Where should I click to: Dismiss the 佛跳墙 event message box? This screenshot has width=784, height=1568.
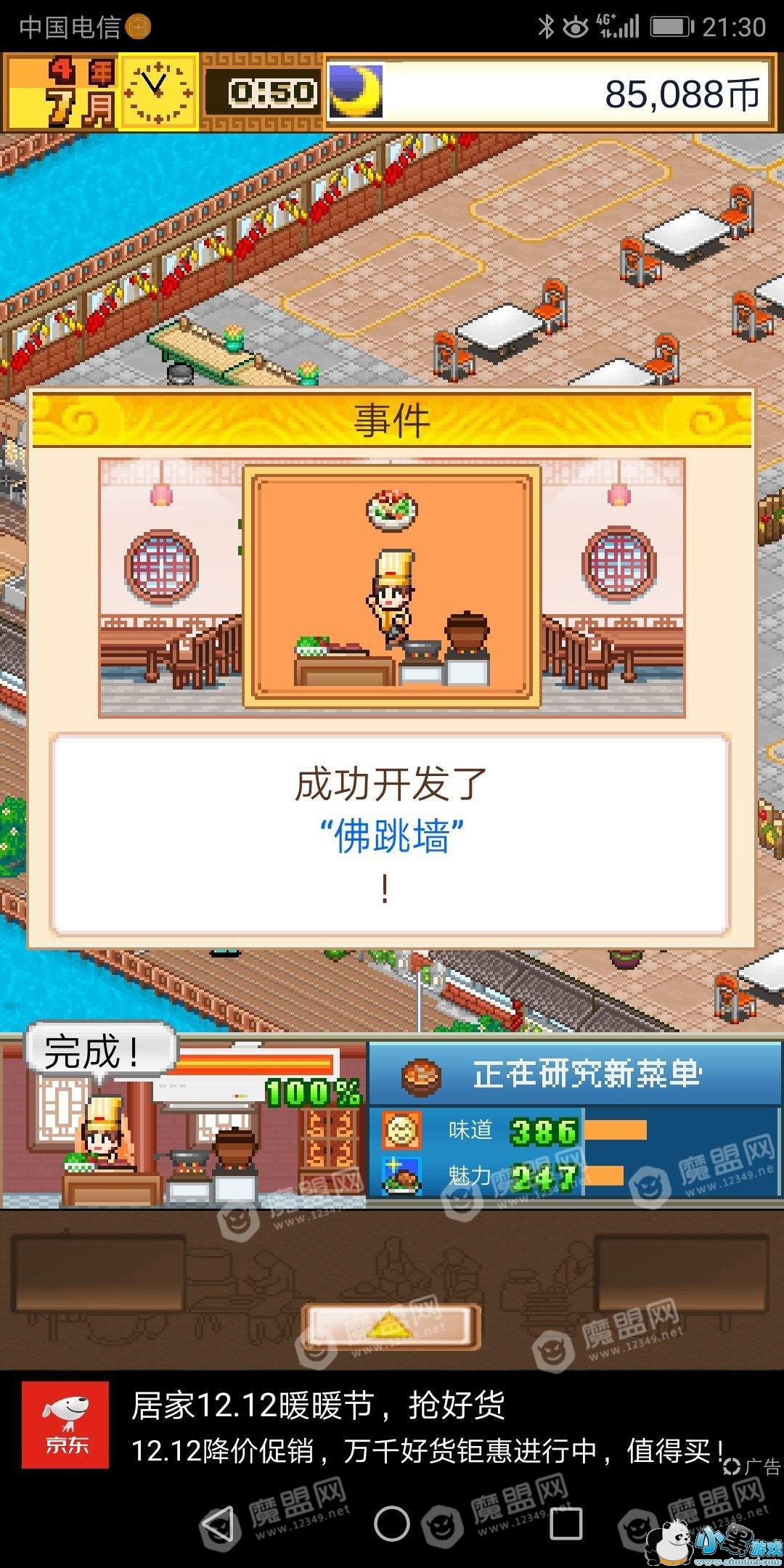391,833
